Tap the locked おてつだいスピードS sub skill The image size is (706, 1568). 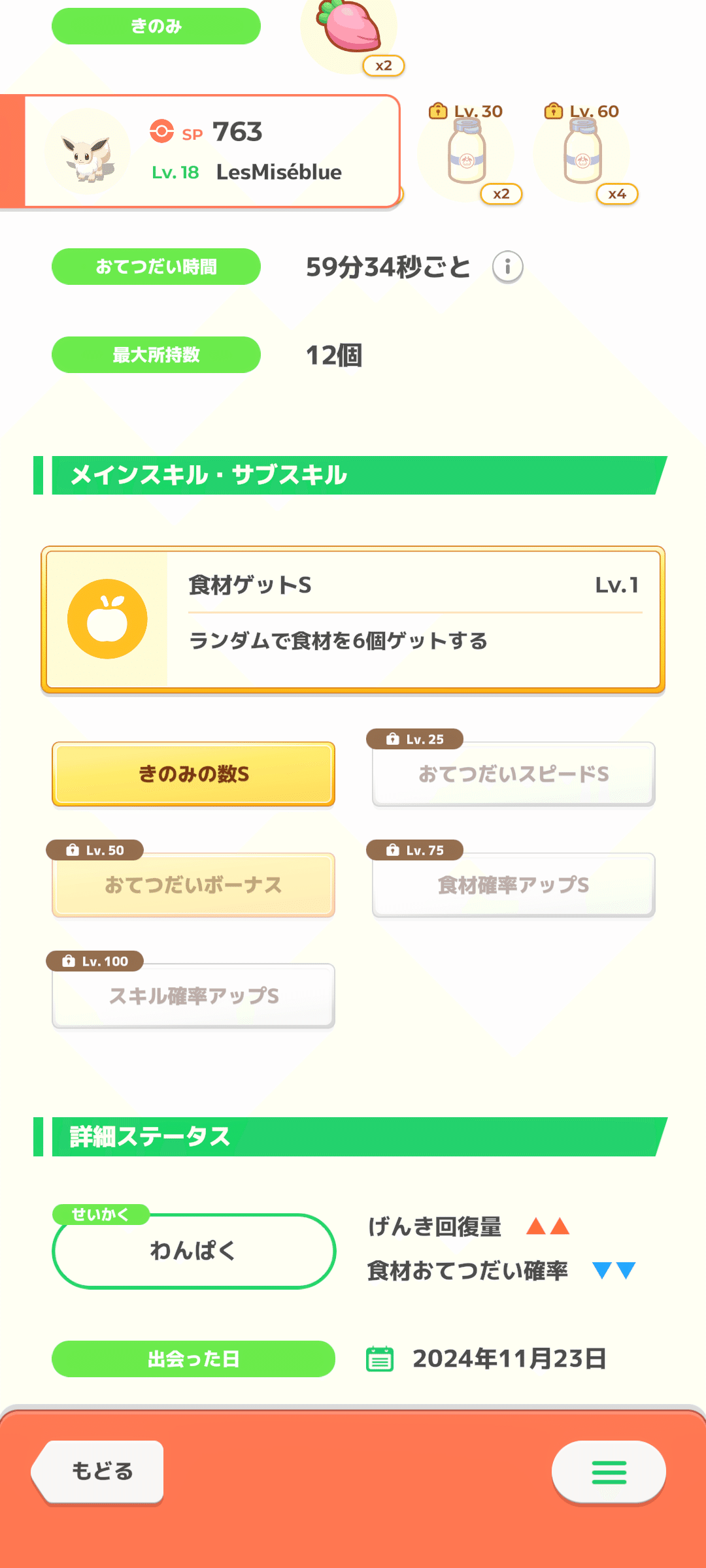tap(514, 774)
